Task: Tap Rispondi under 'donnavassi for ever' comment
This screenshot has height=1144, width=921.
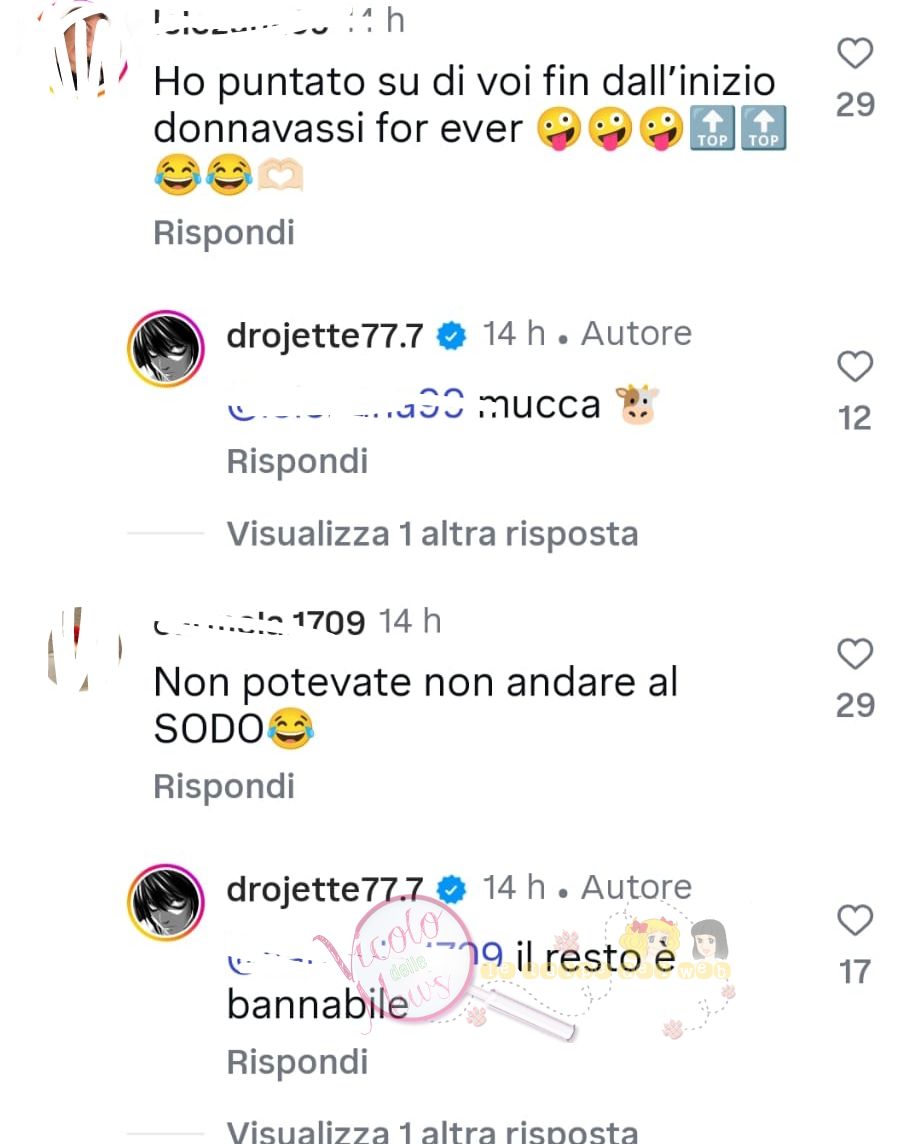Action: [224, 232]
